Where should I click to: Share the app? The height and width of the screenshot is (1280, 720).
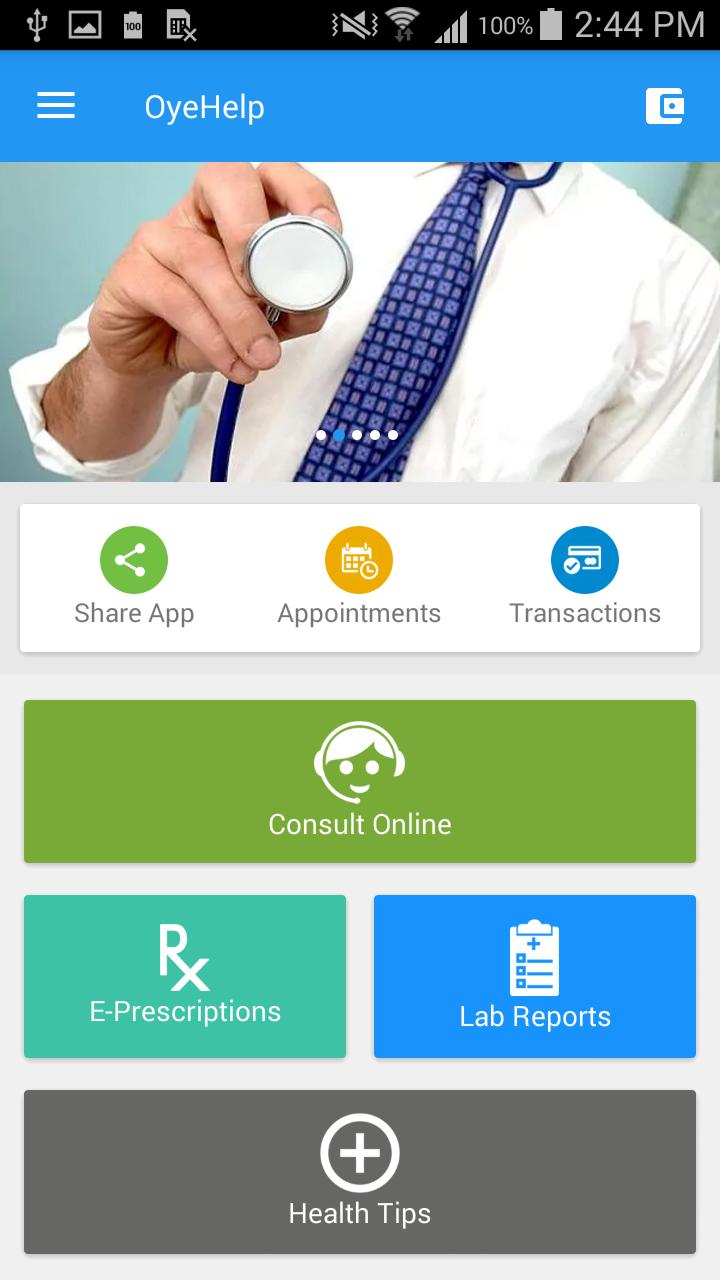pyautogui.click(x=134, y=578)
